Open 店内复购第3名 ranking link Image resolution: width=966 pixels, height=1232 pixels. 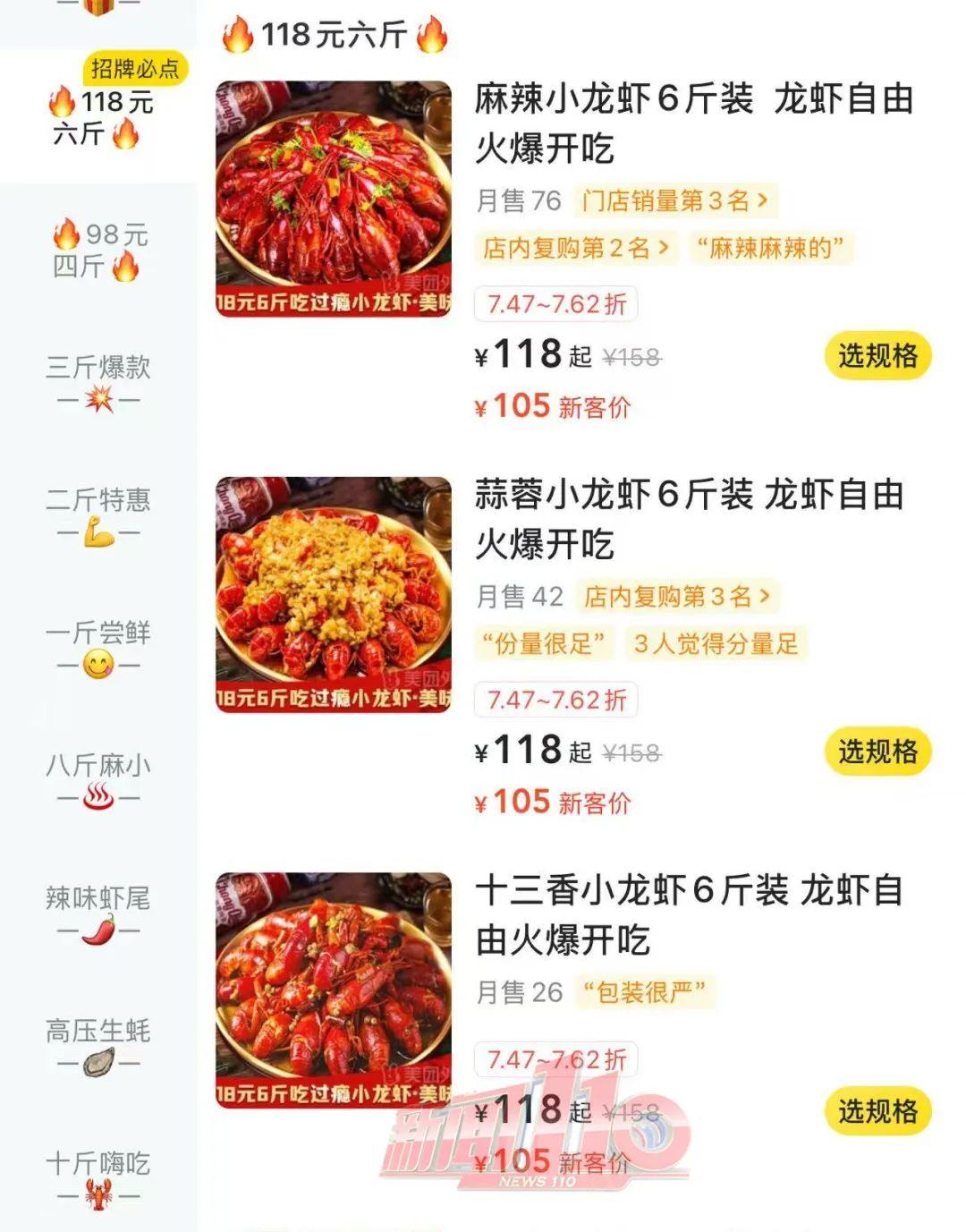(x=676, y=597)
